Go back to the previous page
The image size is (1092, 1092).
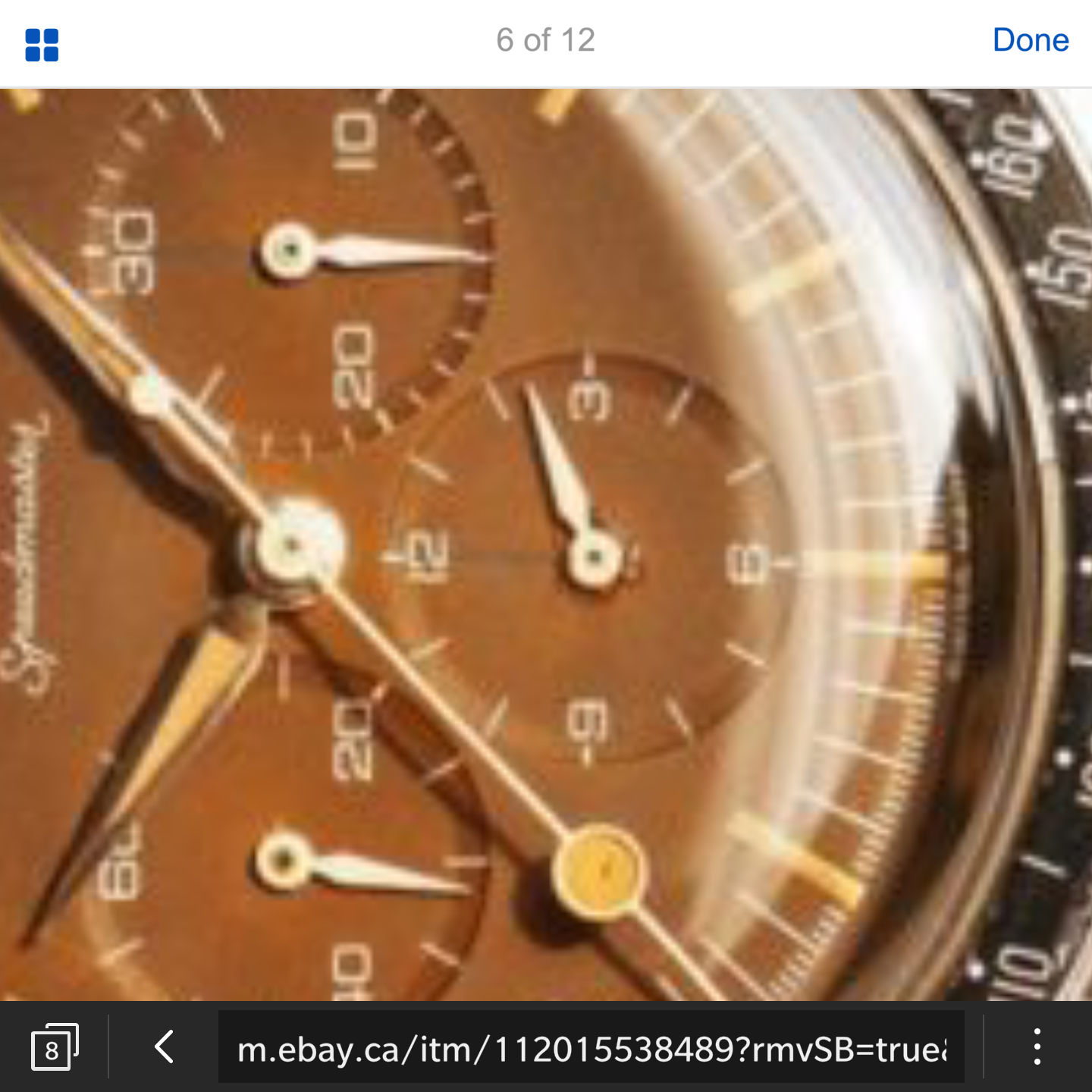pyautogui.click(x=165, y=1048)
